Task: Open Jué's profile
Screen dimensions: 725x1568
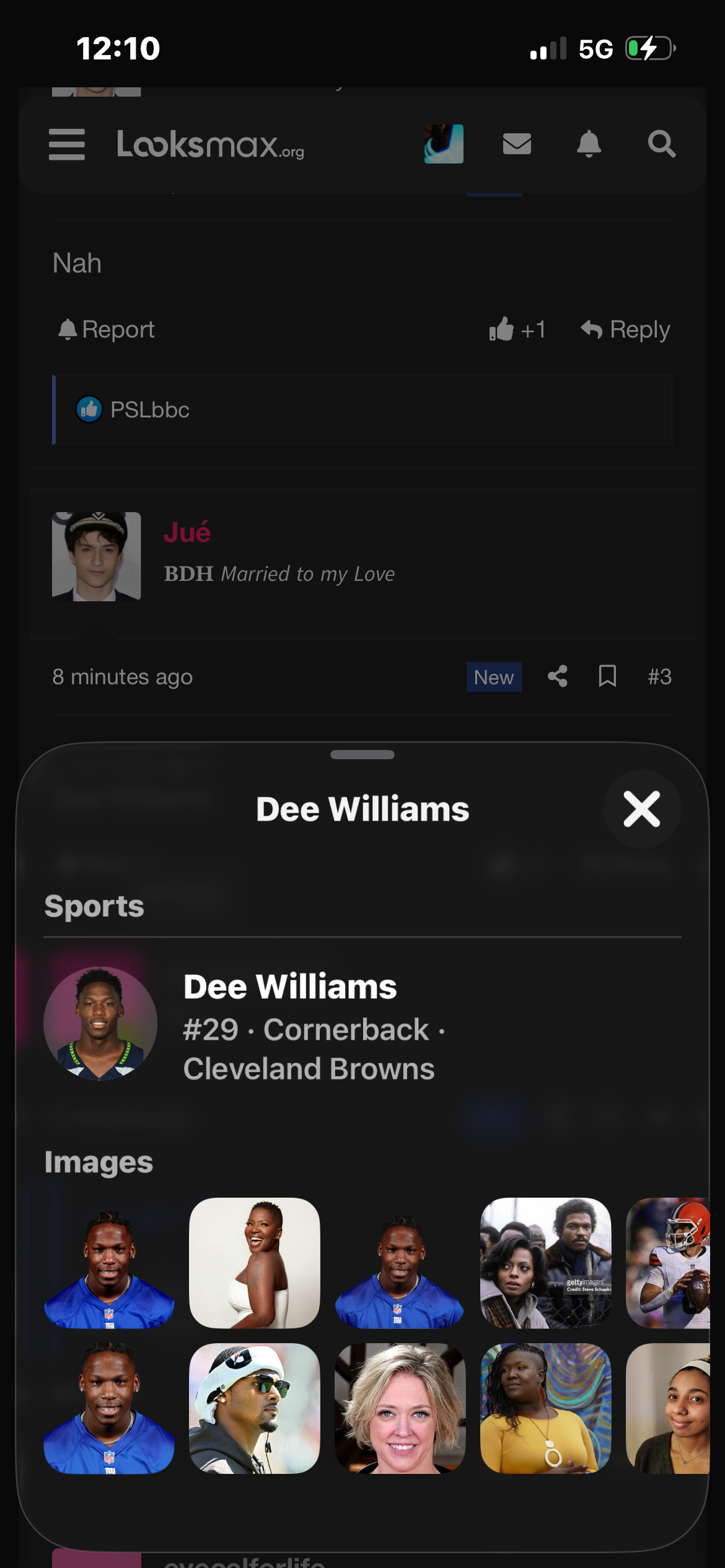Action: click(187, 533)
